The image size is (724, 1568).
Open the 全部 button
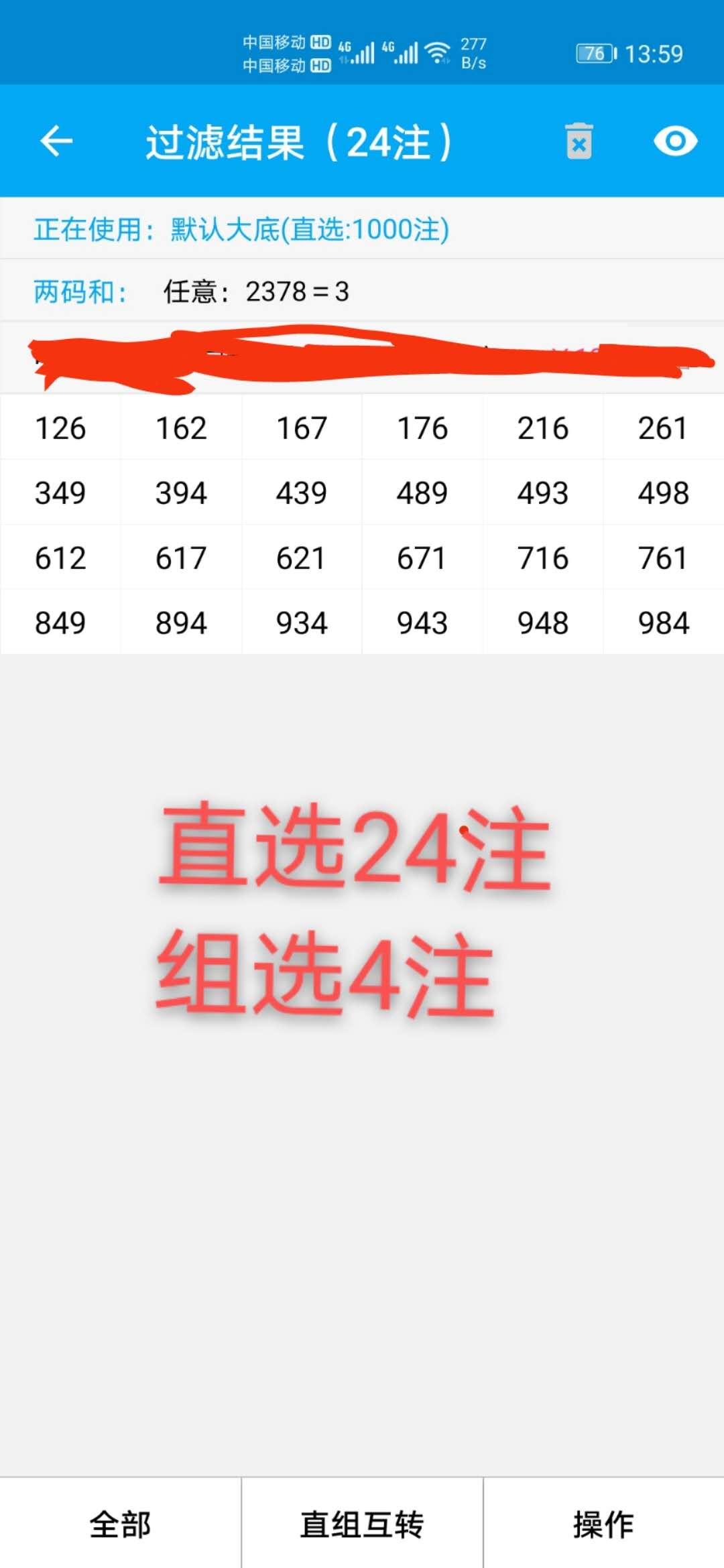pyautogui.click(x=121, y=1524)
